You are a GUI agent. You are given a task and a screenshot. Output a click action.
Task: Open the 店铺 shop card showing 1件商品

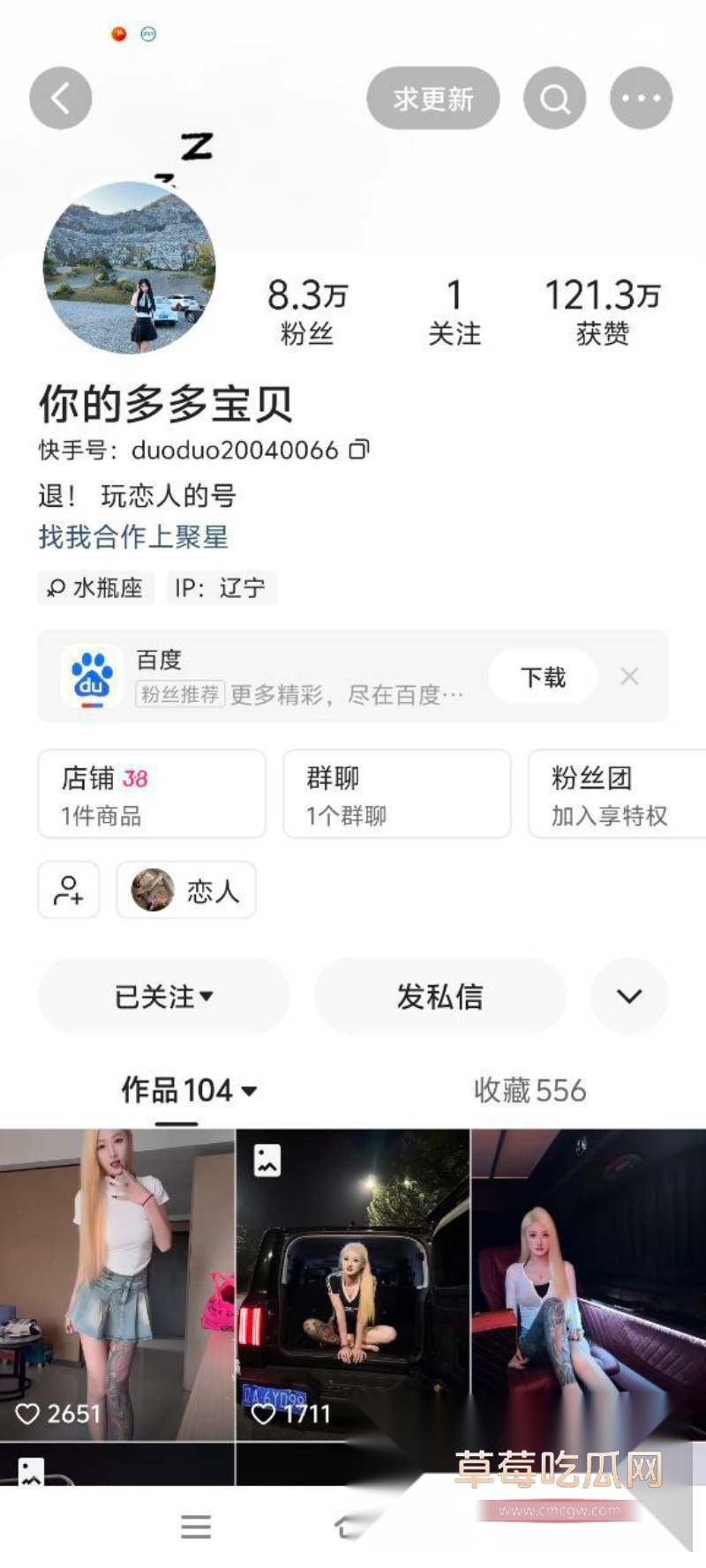point(152,792)
